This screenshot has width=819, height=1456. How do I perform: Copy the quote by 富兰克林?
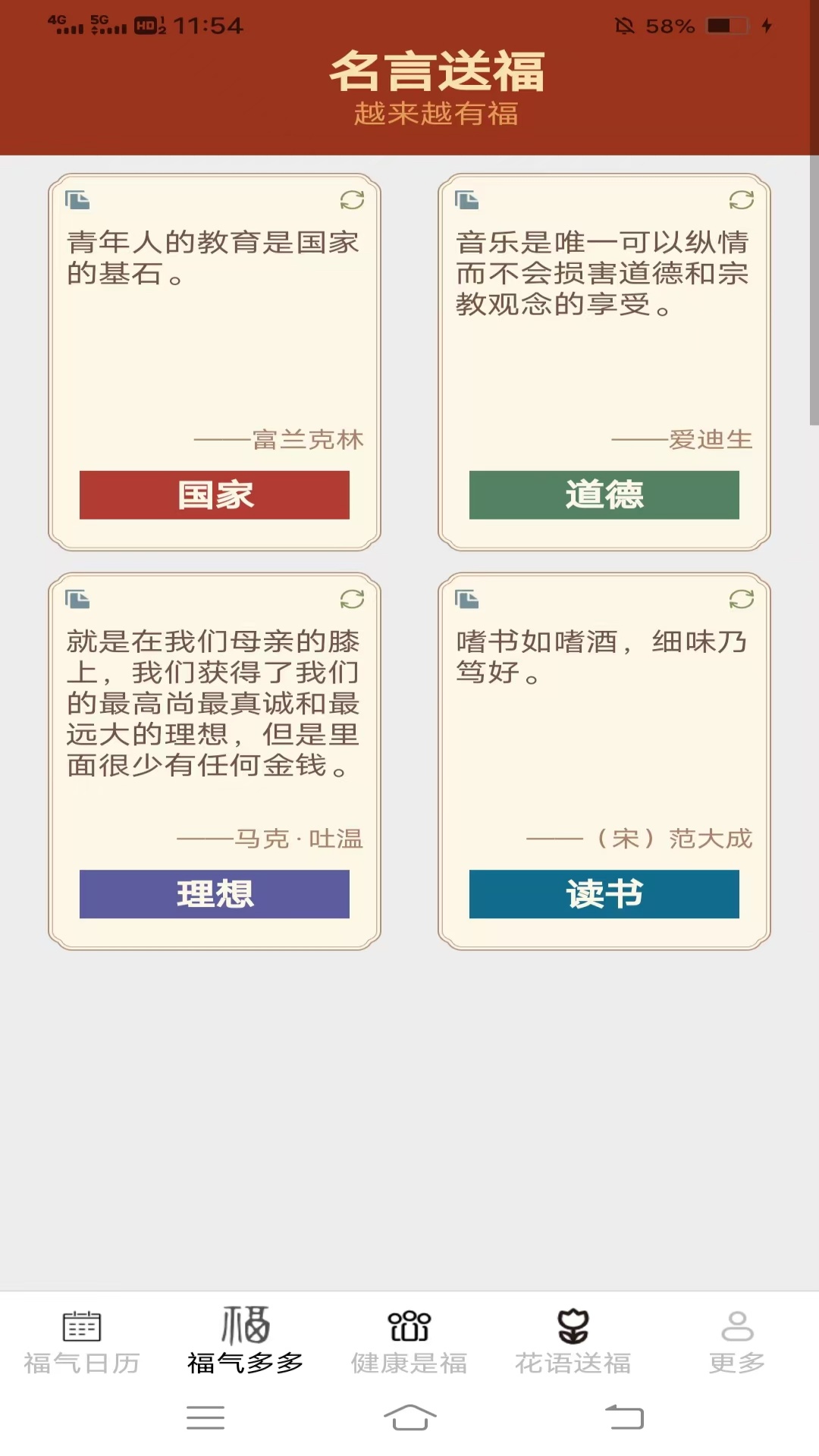coord(77,200)
